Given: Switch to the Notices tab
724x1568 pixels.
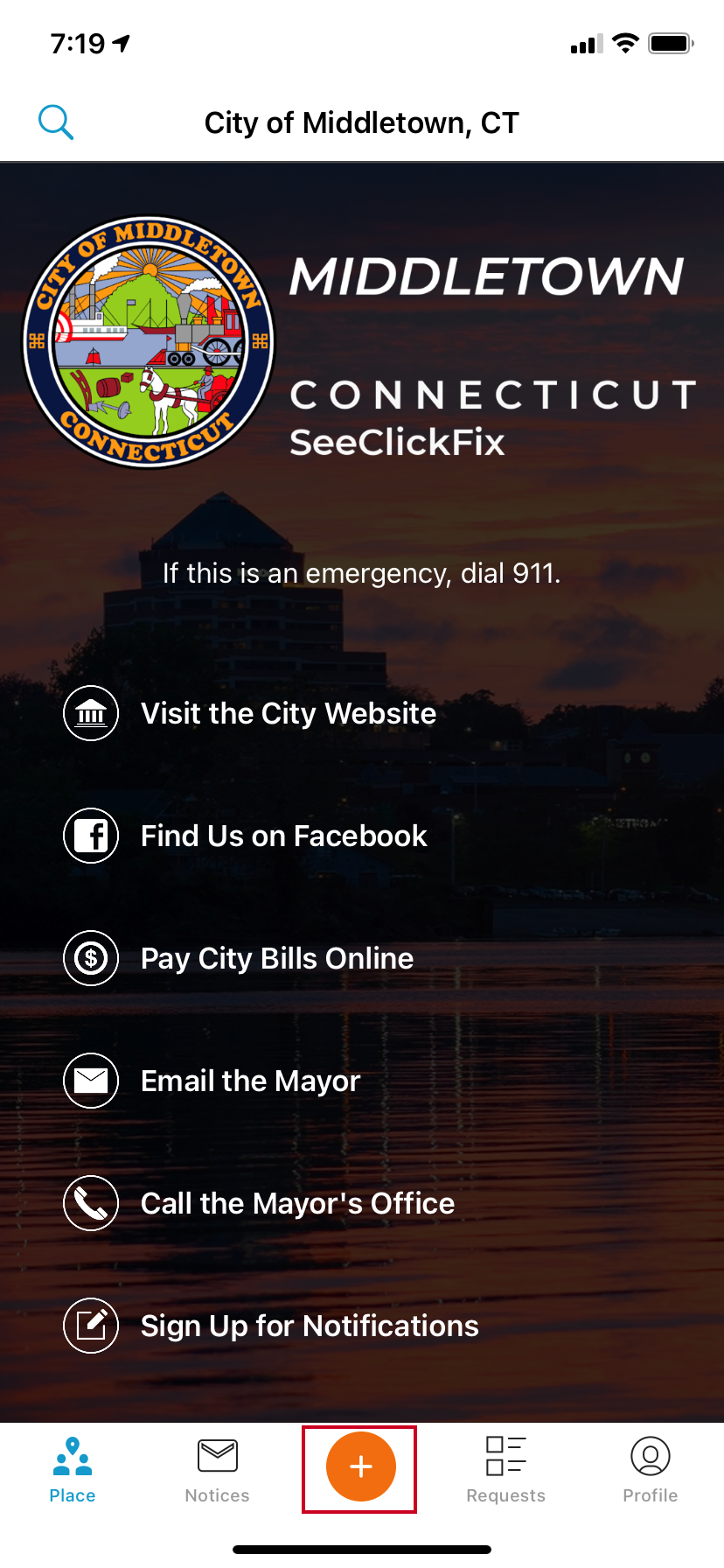Looking at the screenshot, I should click(x=218, y=1470).
